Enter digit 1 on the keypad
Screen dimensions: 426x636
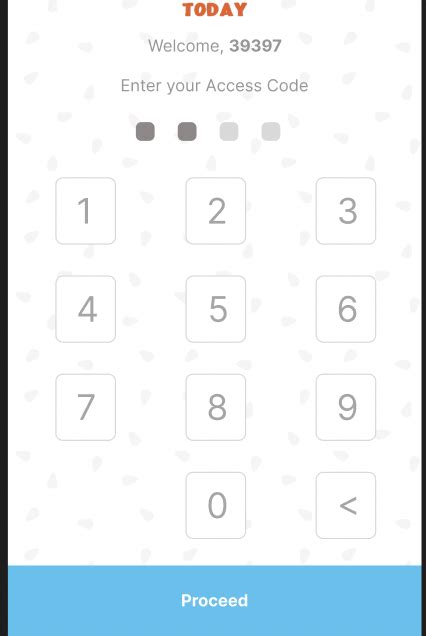[x=86, y=211]
